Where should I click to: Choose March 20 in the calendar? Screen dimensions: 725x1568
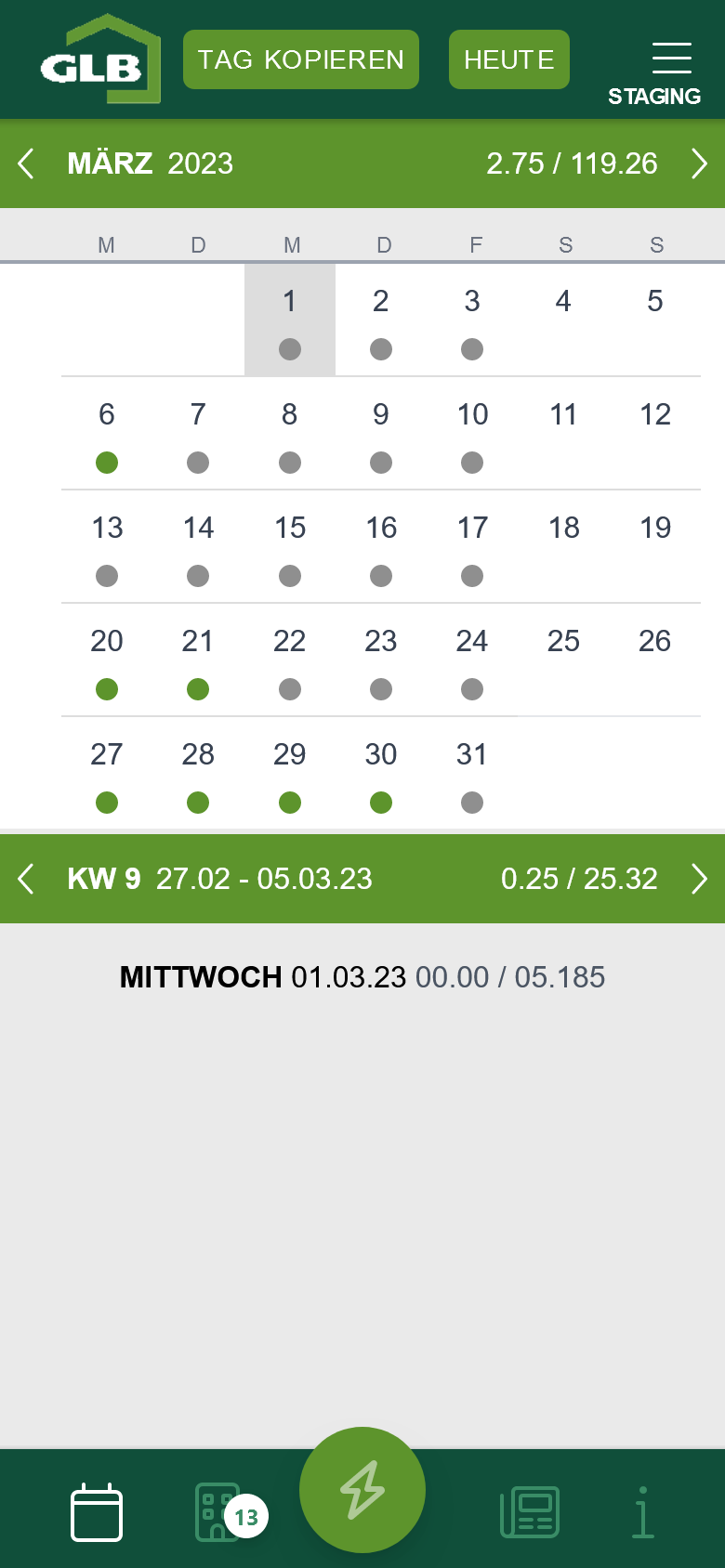click(x=107, y=660)
